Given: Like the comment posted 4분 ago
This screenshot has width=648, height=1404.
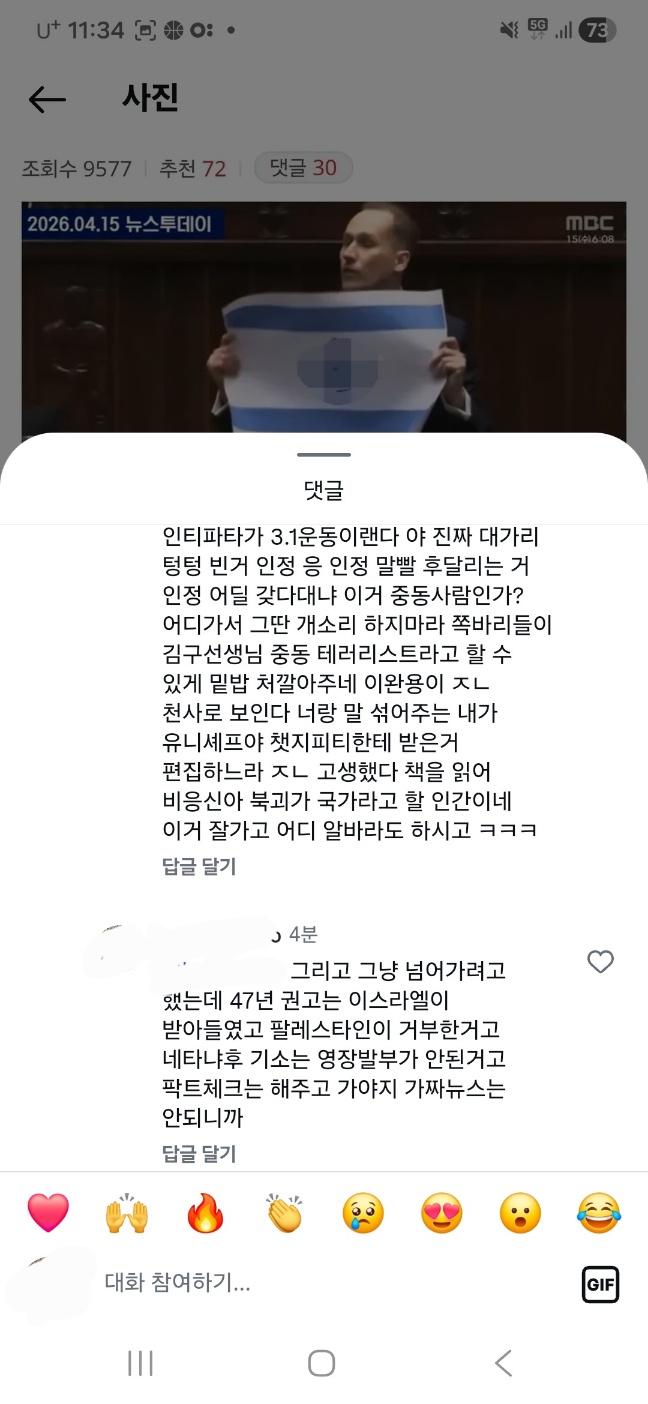Looking at the screenshot, I should pyautogui.click(x=600, y=962).
